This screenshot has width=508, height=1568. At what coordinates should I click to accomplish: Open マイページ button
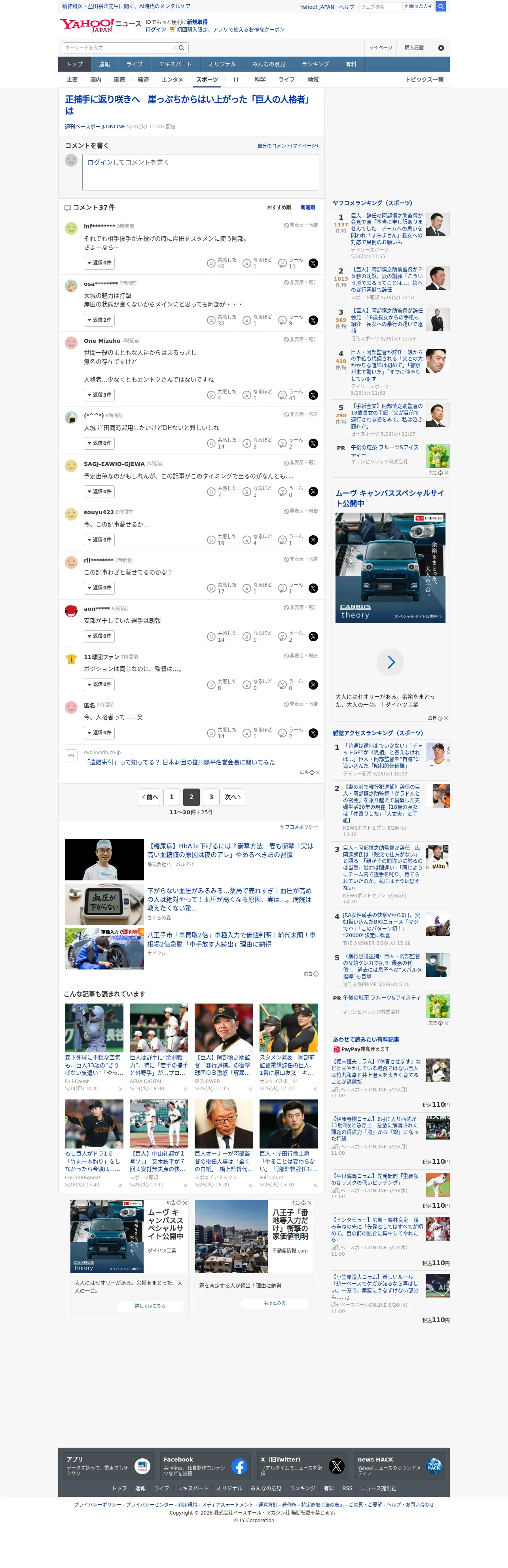tap(380, 48)
